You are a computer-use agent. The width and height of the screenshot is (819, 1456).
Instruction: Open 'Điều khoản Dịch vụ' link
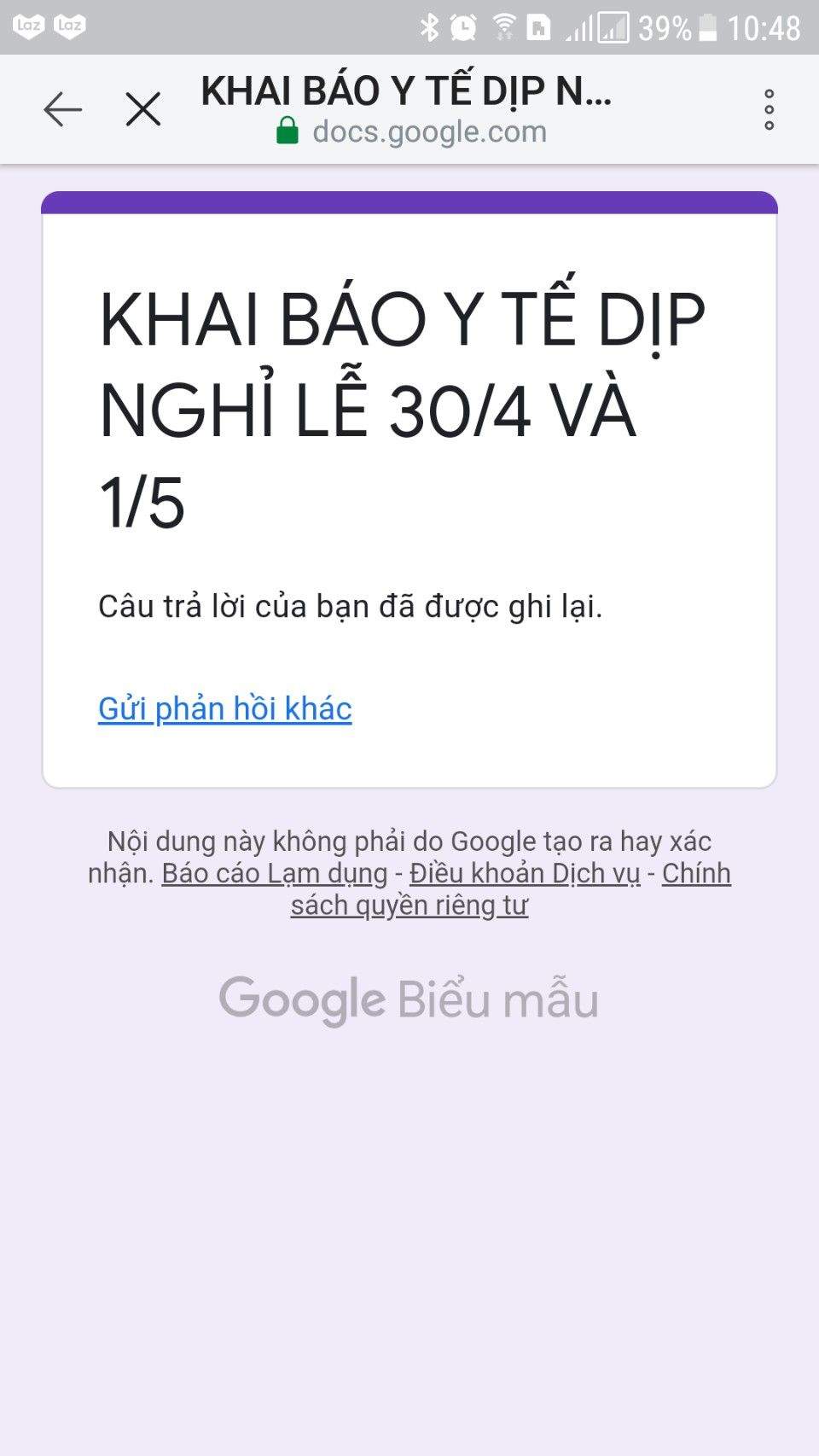524,873
